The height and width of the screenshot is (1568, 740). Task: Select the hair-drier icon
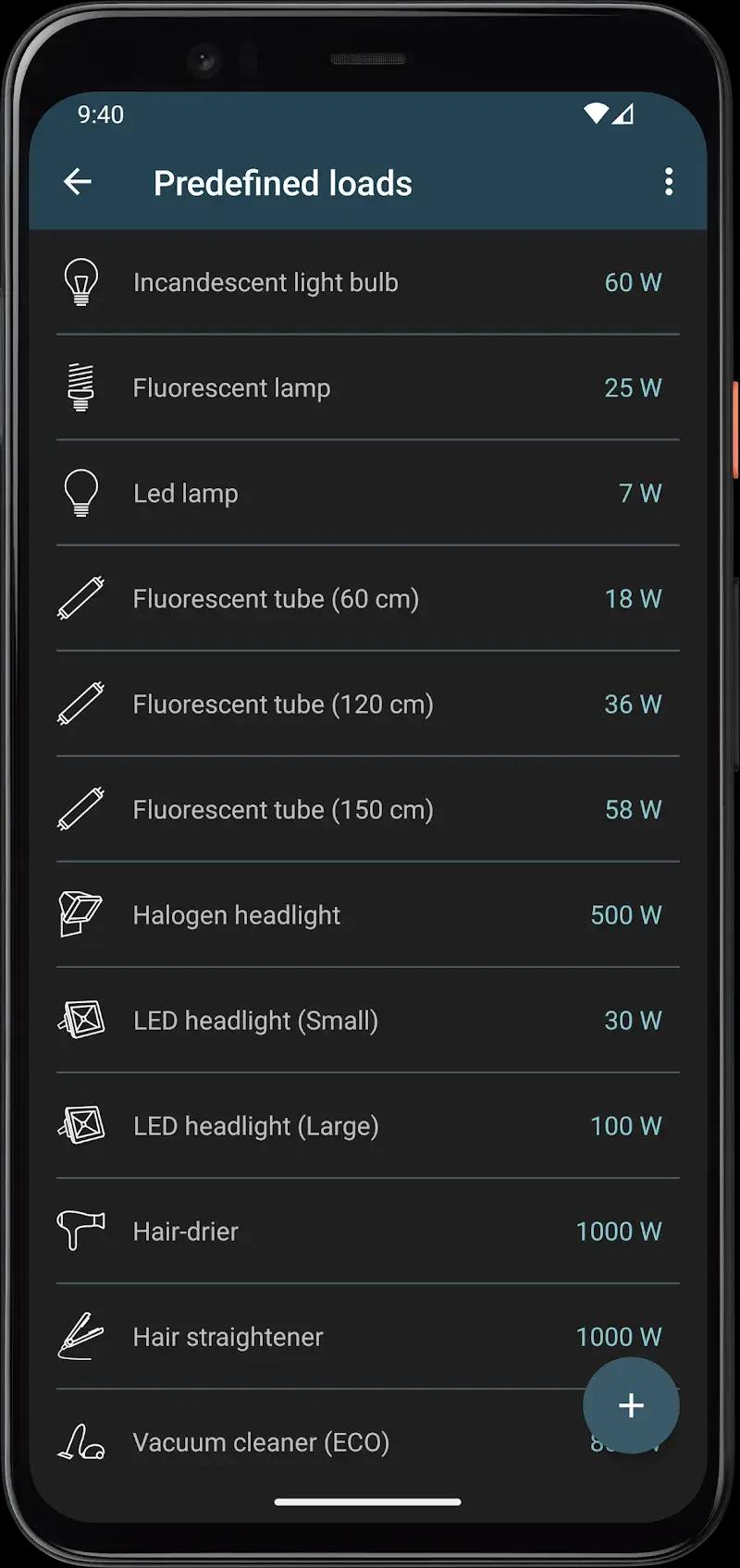81,1231
